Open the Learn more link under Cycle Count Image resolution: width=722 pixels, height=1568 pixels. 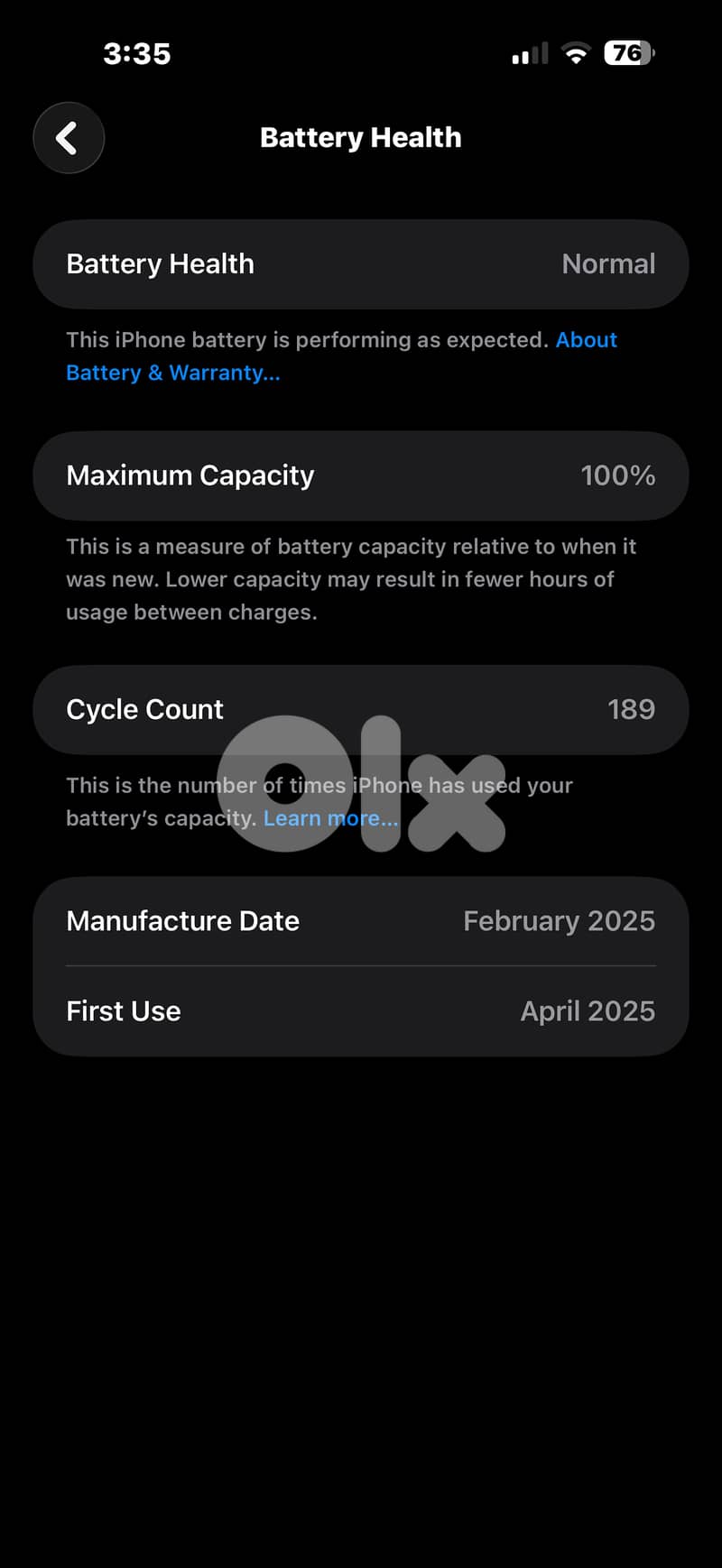329,817
